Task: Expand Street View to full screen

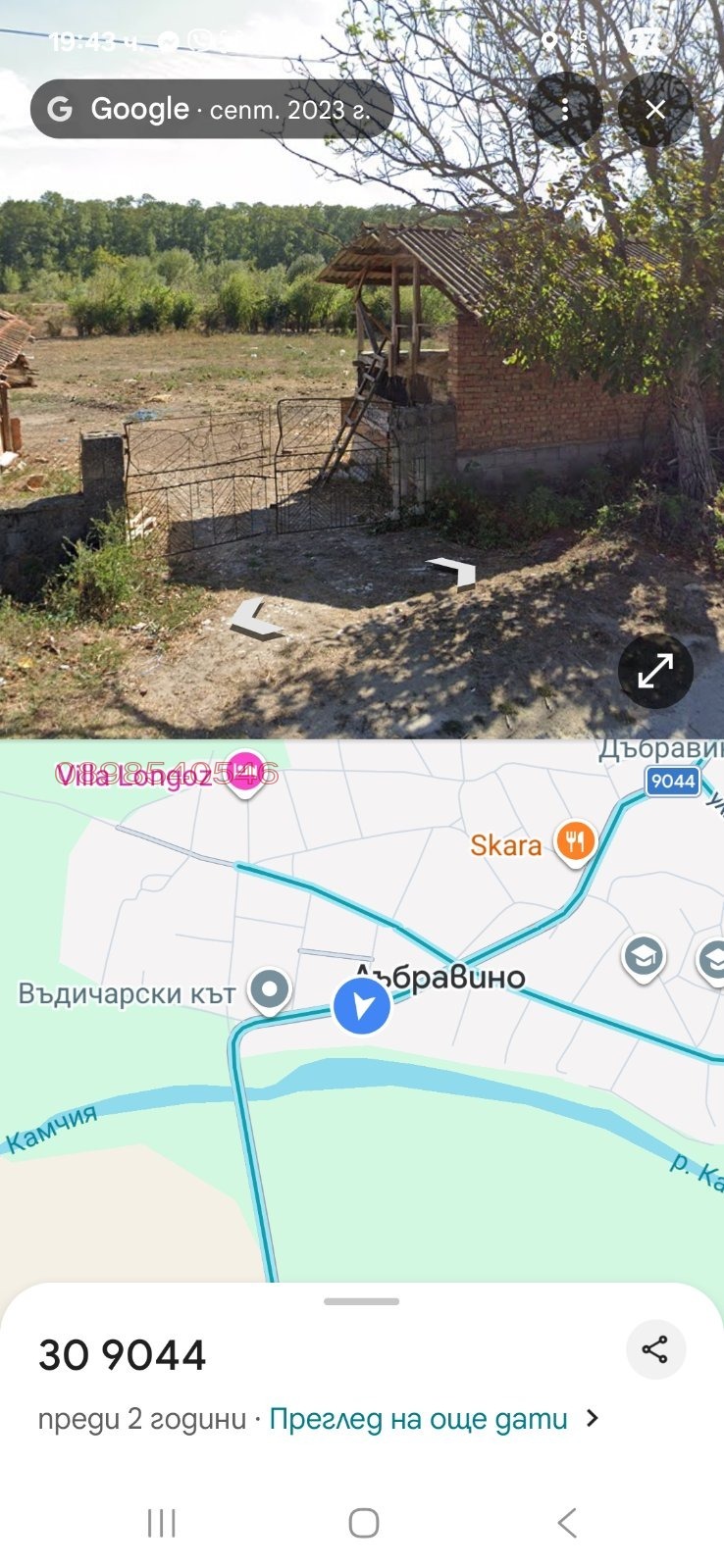Action: coord(655,672)
